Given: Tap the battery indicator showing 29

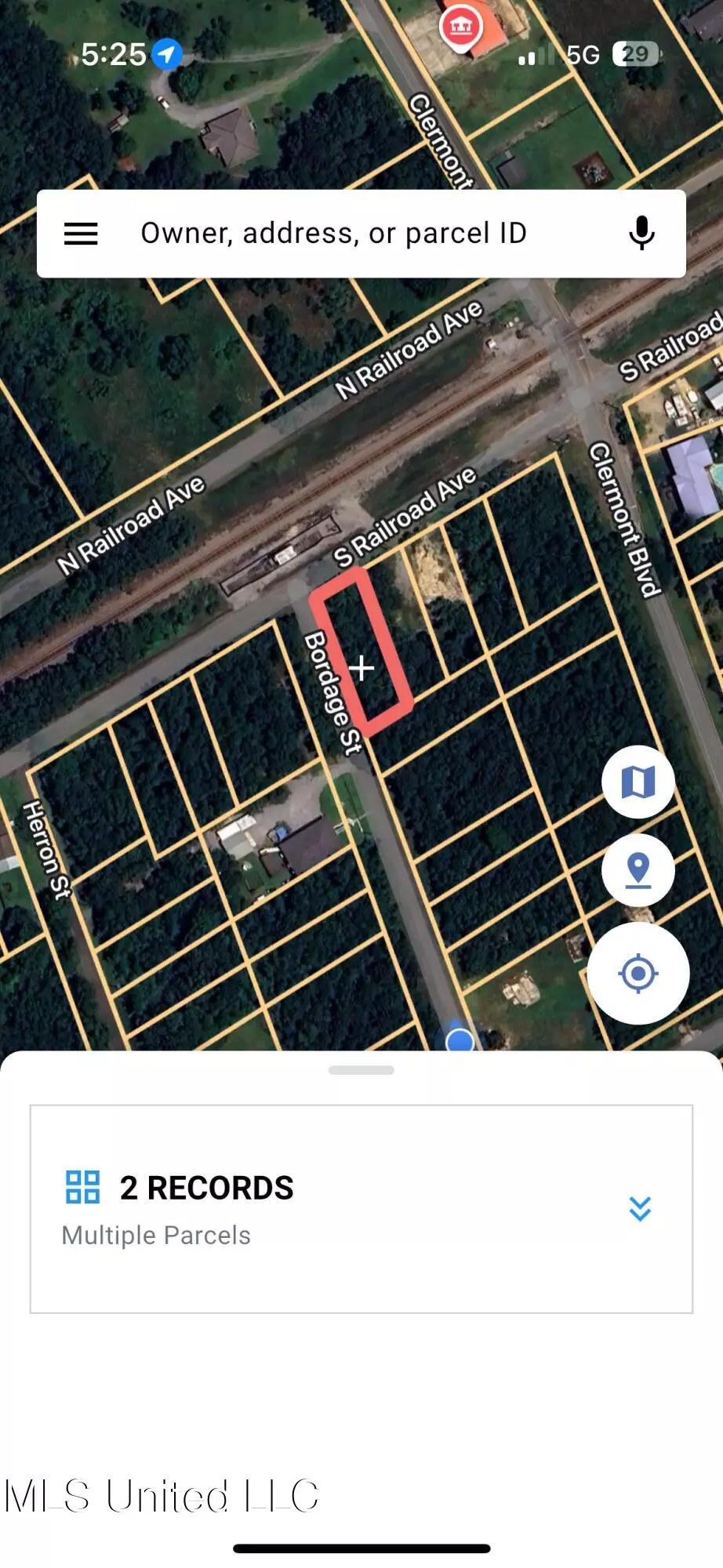Looking at the screenshot, I should tap(636, 54).
